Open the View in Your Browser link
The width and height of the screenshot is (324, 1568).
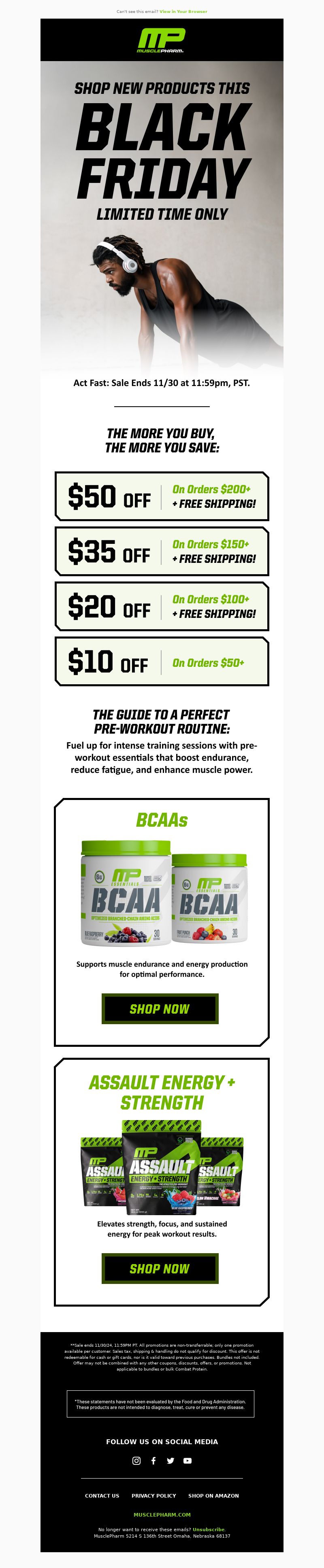[183, 12]
